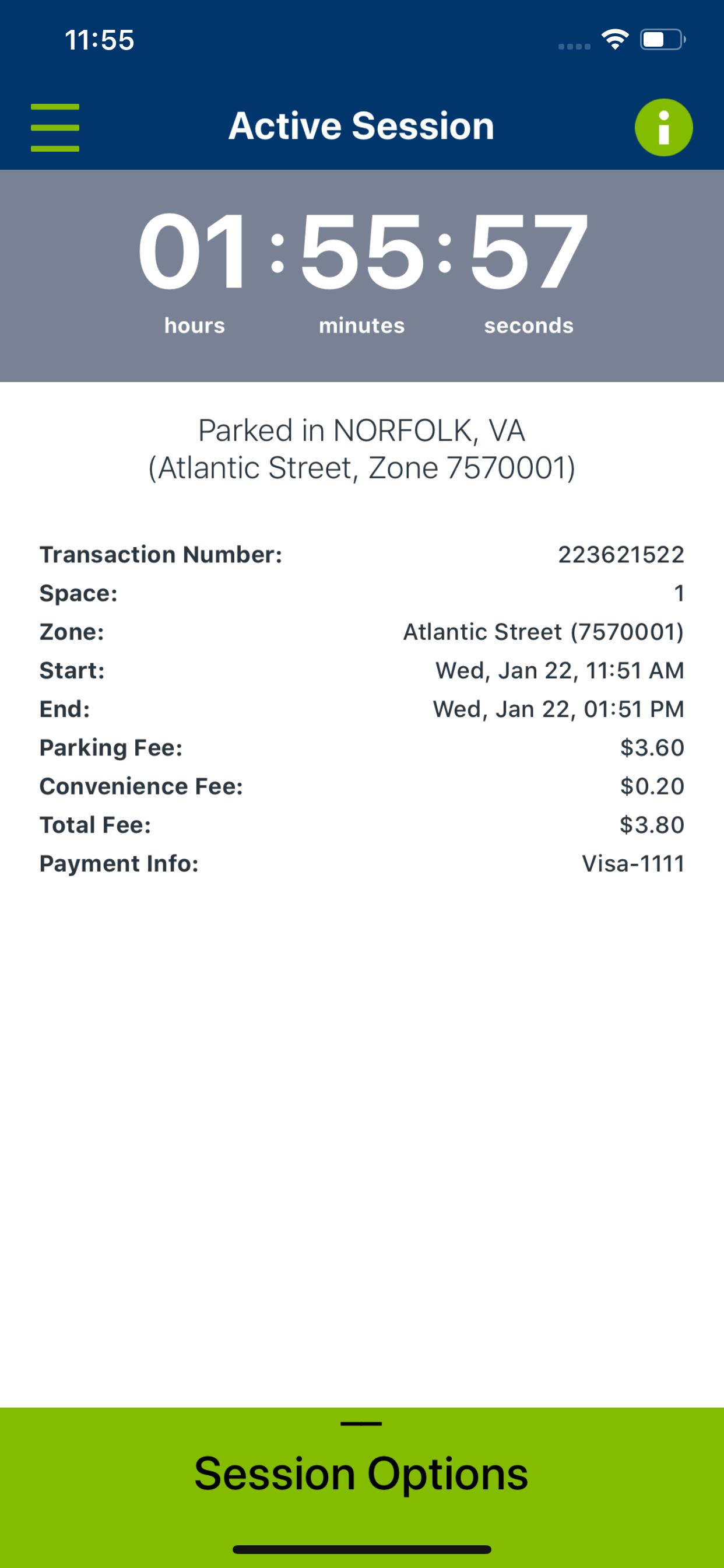The width and height of the screenshot is (724, 1568).
Task: Tap the green info icon
Action: click(x=663, y=127)
